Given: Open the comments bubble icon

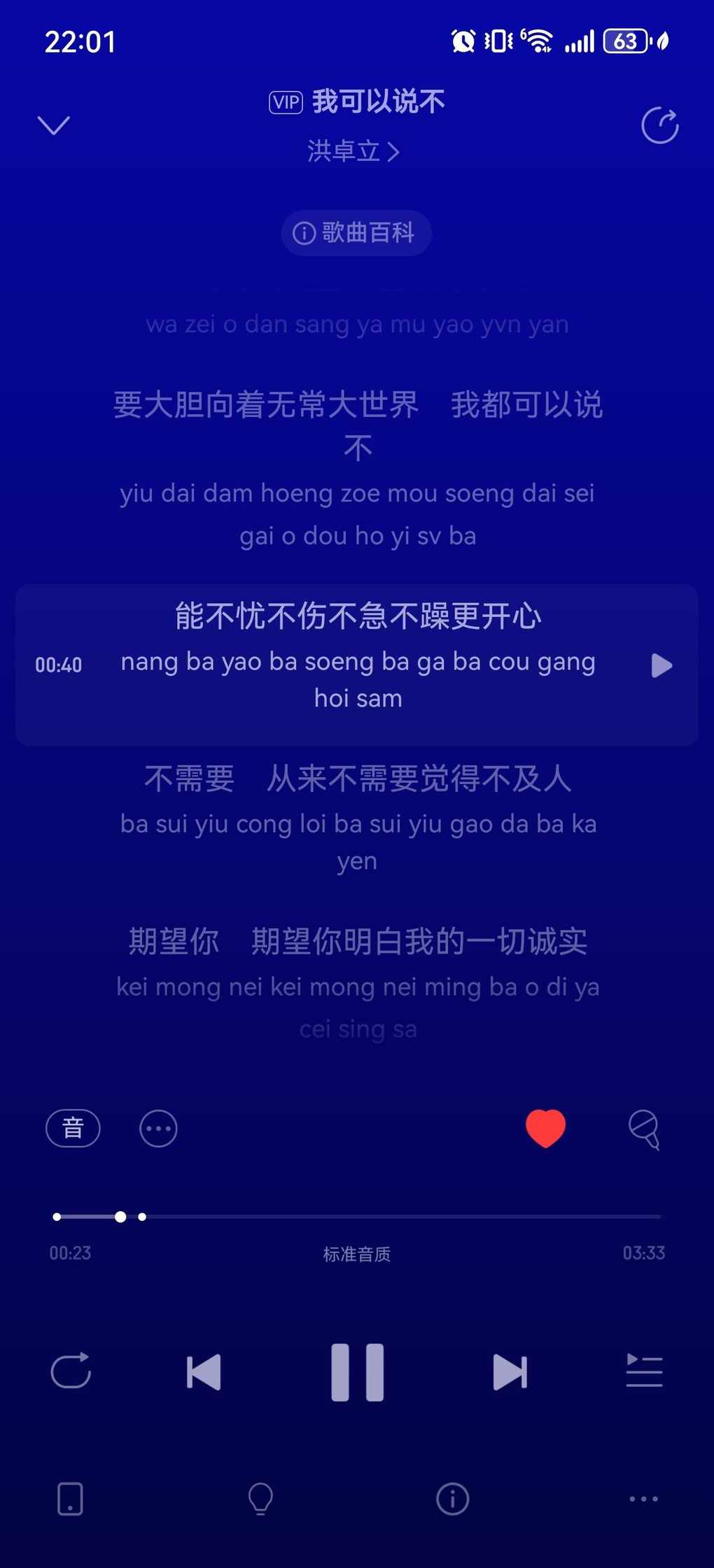Looking at the screenshot, I should (644, 1129).
